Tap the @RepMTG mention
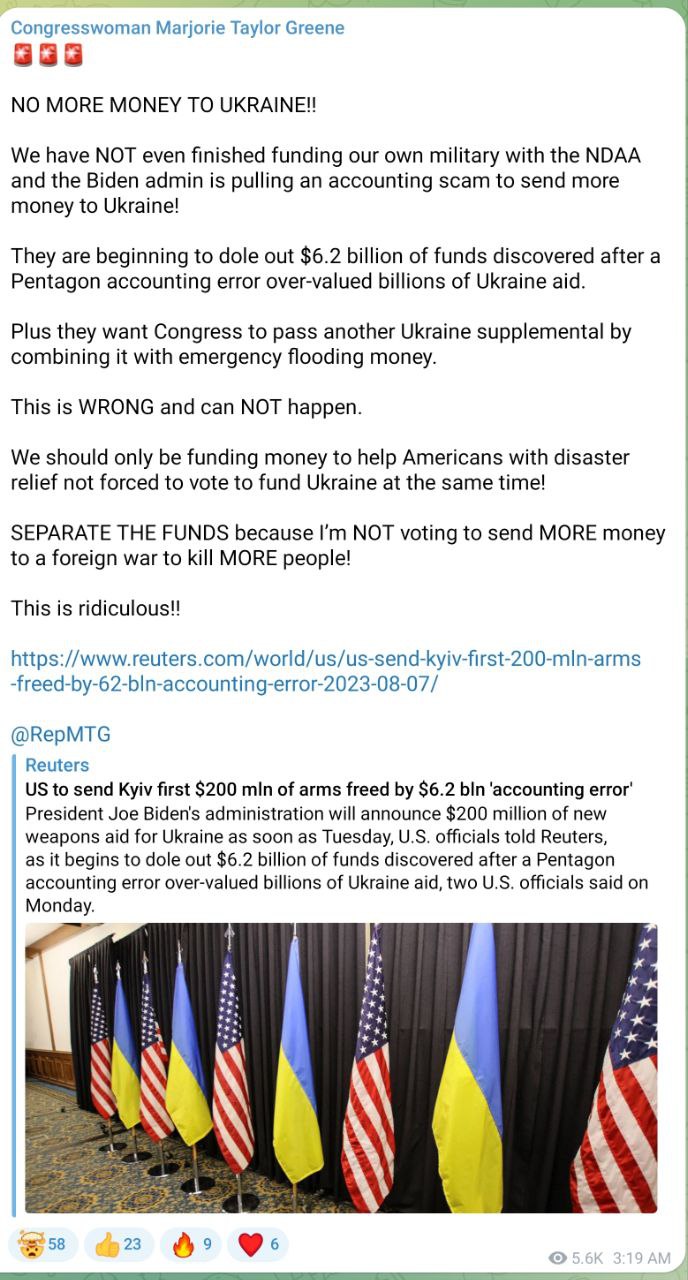688x1280 pixels. (x=60, y=734)
